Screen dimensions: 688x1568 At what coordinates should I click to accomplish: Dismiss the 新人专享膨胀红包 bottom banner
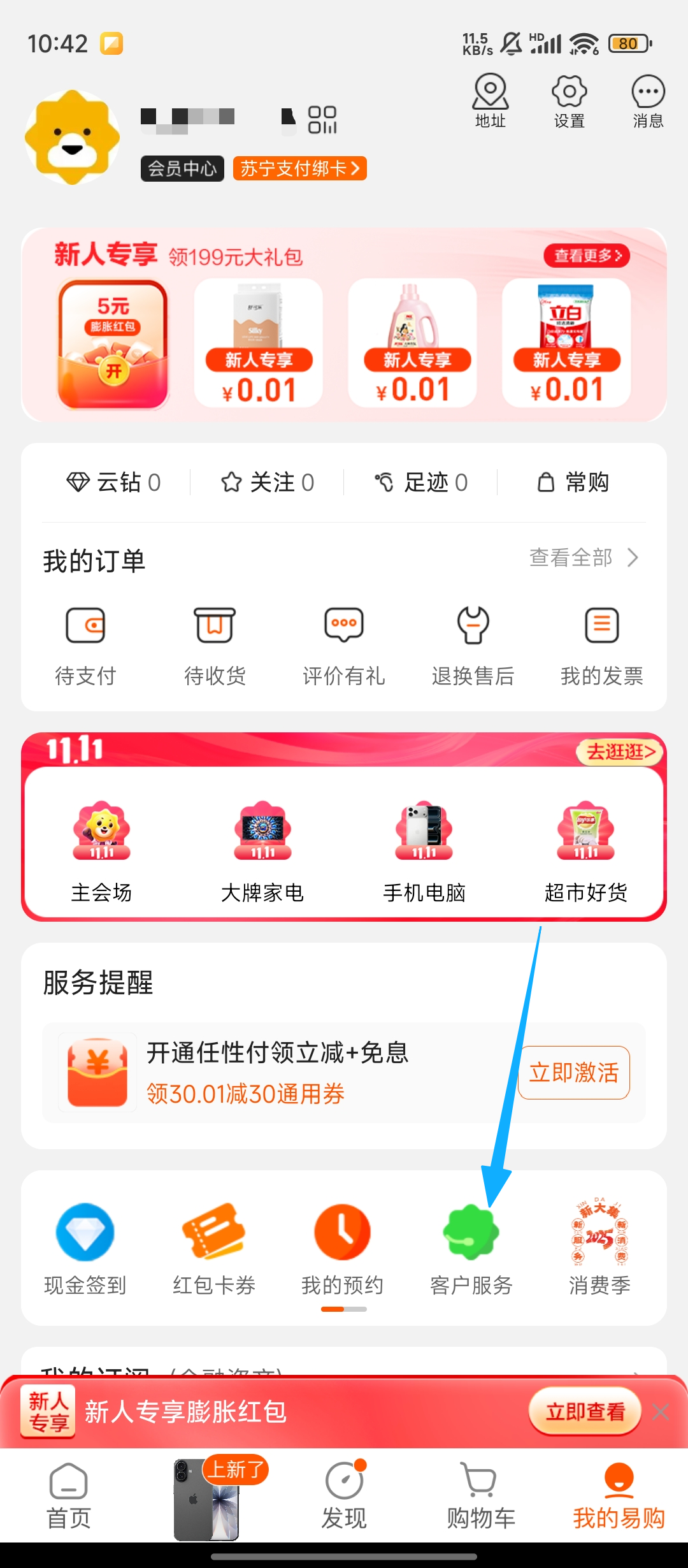661,1412
